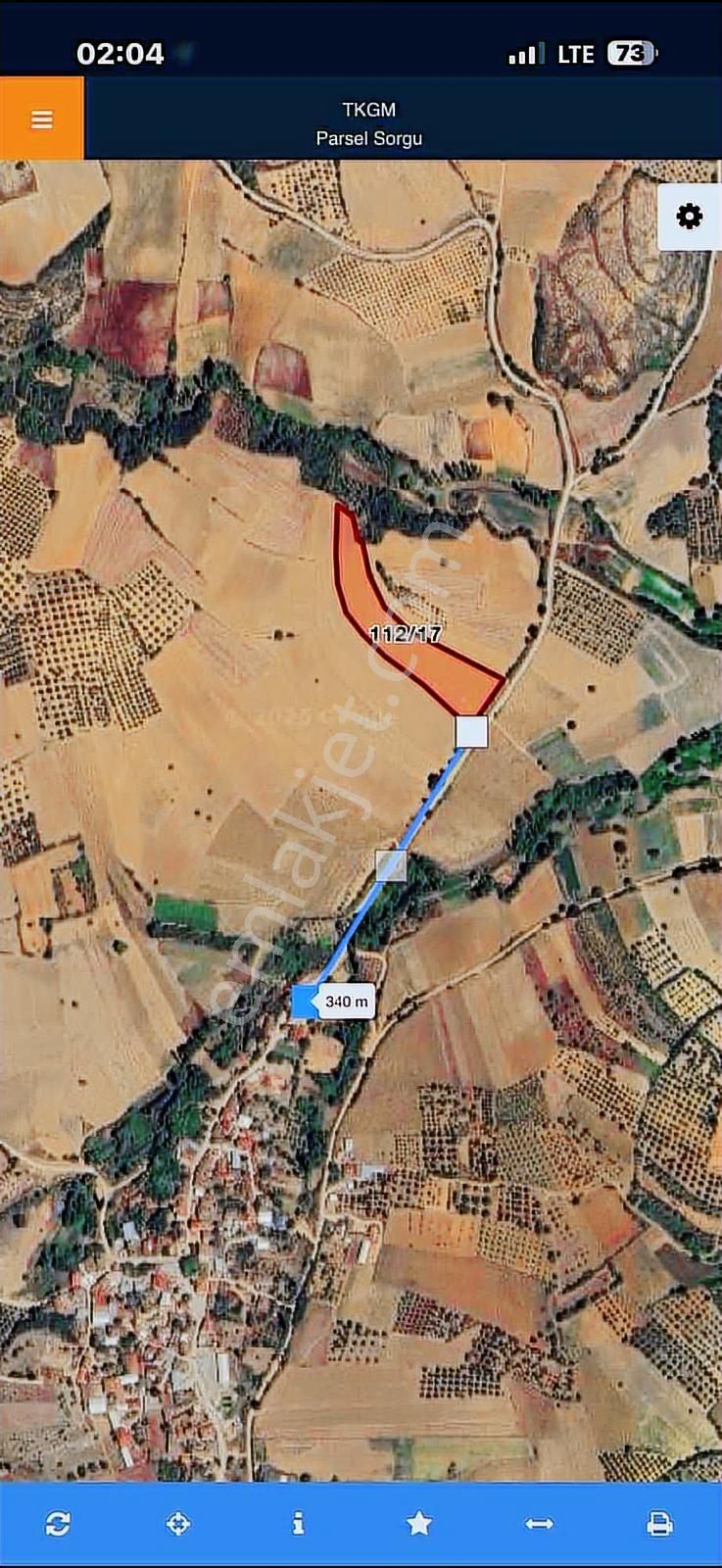Tap the refresh icon in bottom toolbar

tap(58, 1523)
